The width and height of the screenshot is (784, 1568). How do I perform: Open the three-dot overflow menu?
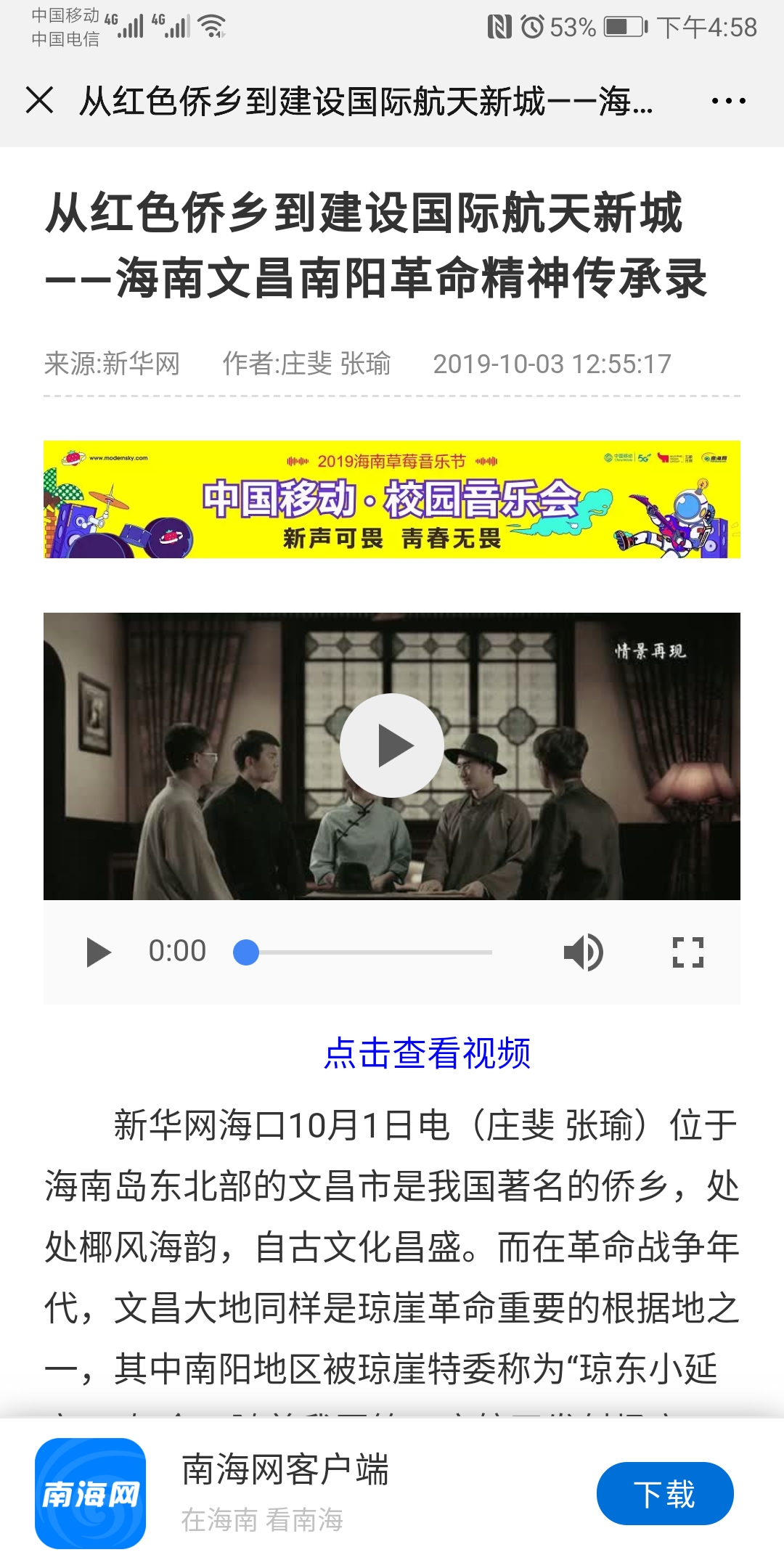(x=728, y=101)
